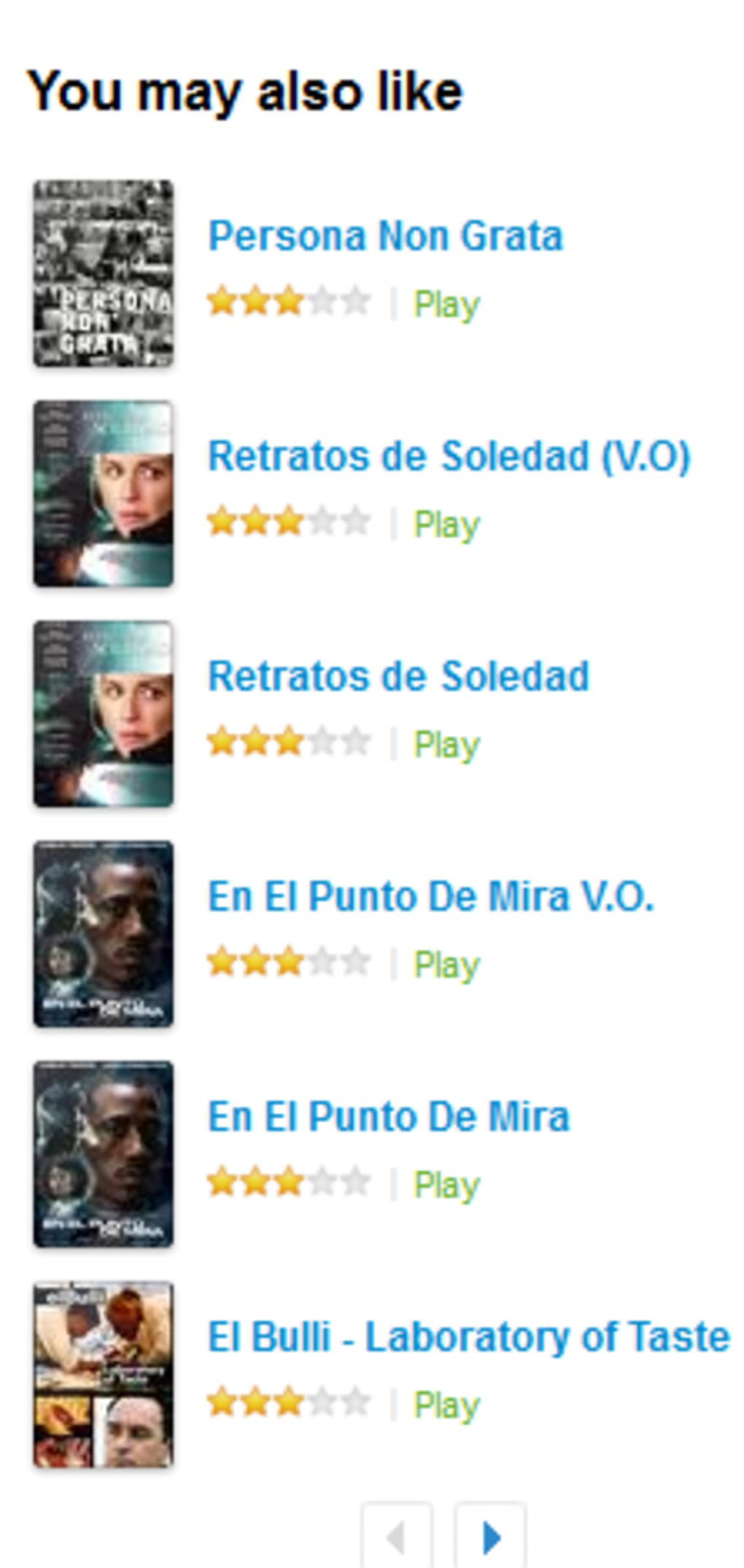744x1568 pixels.
Task: Go to the previous page of recommendations
Action: (x=397, y=1537)
